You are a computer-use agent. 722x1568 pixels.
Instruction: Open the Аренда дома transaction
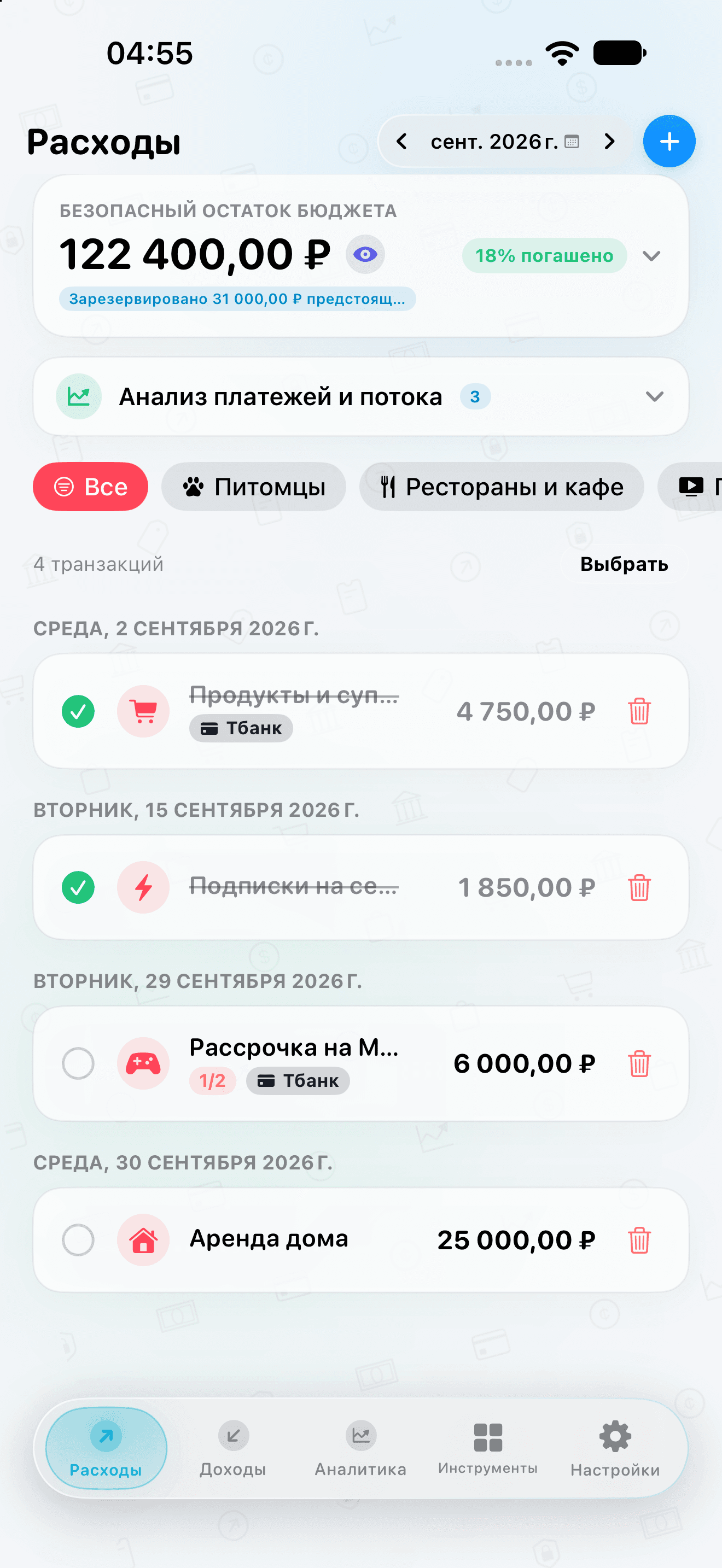361,1240
